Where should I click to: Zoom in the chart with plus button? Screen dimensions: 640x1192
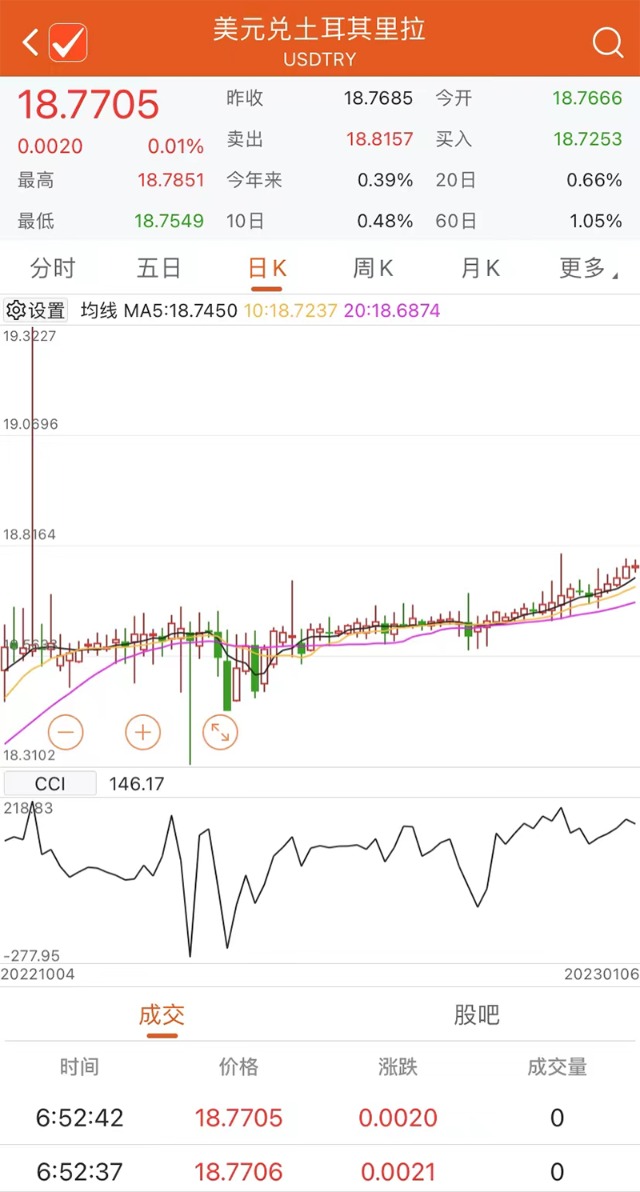coord(143,732)
